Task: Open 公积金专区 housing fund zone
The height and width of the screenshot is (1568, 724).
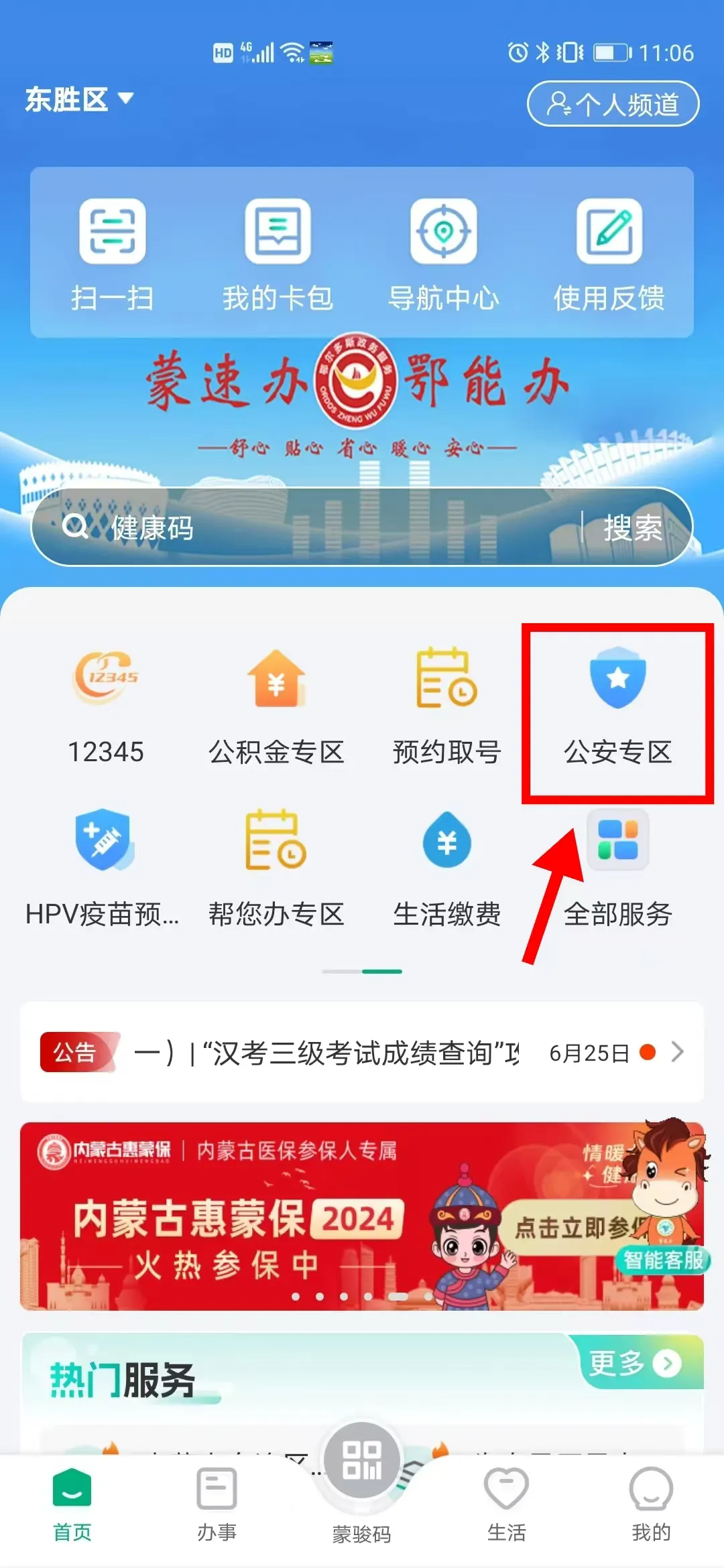Action: (x=278, y=710)
